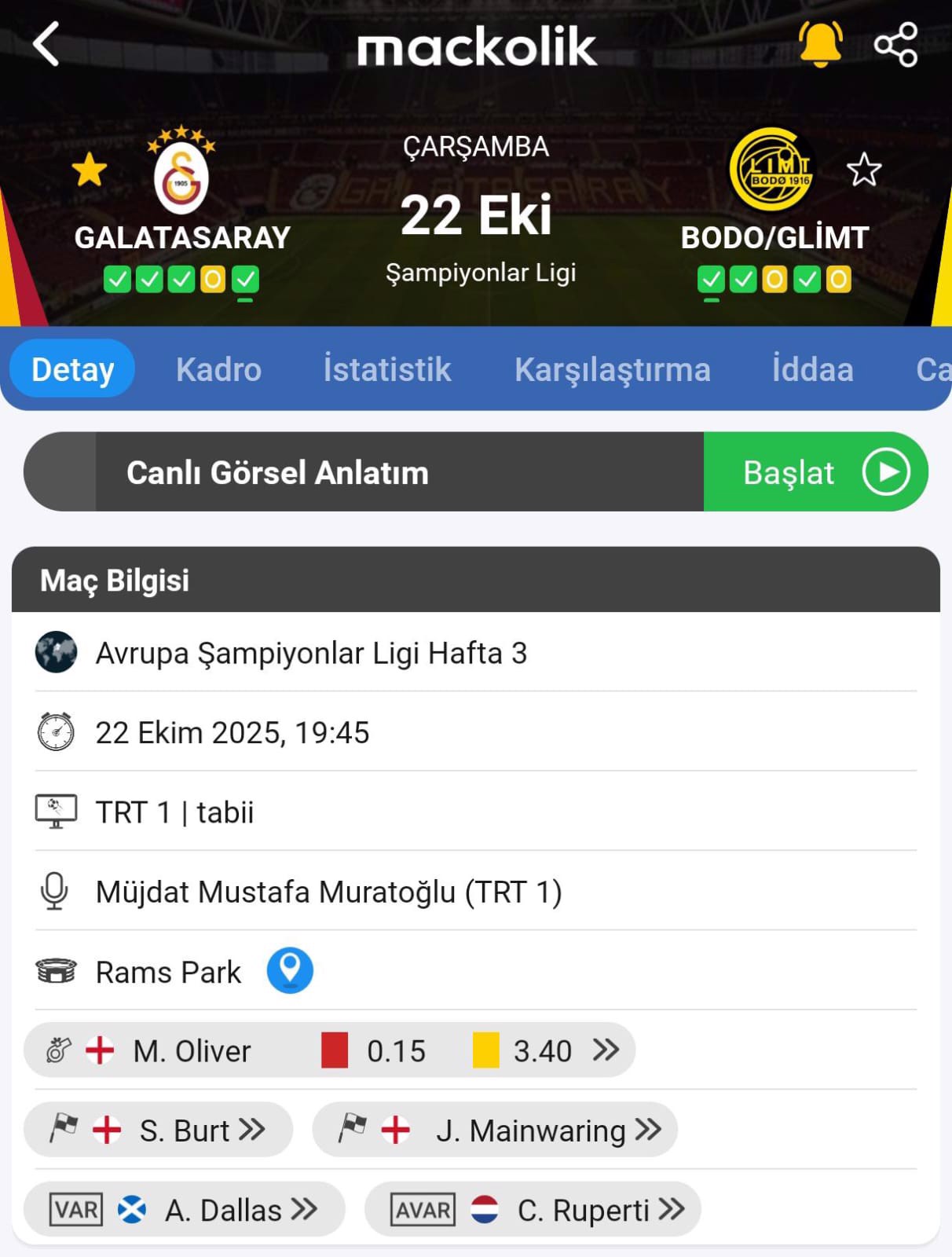The image size is (952, 1257).
Task: Add Bodo/Glimt to favorites with the star
Action: pos(864,170)
